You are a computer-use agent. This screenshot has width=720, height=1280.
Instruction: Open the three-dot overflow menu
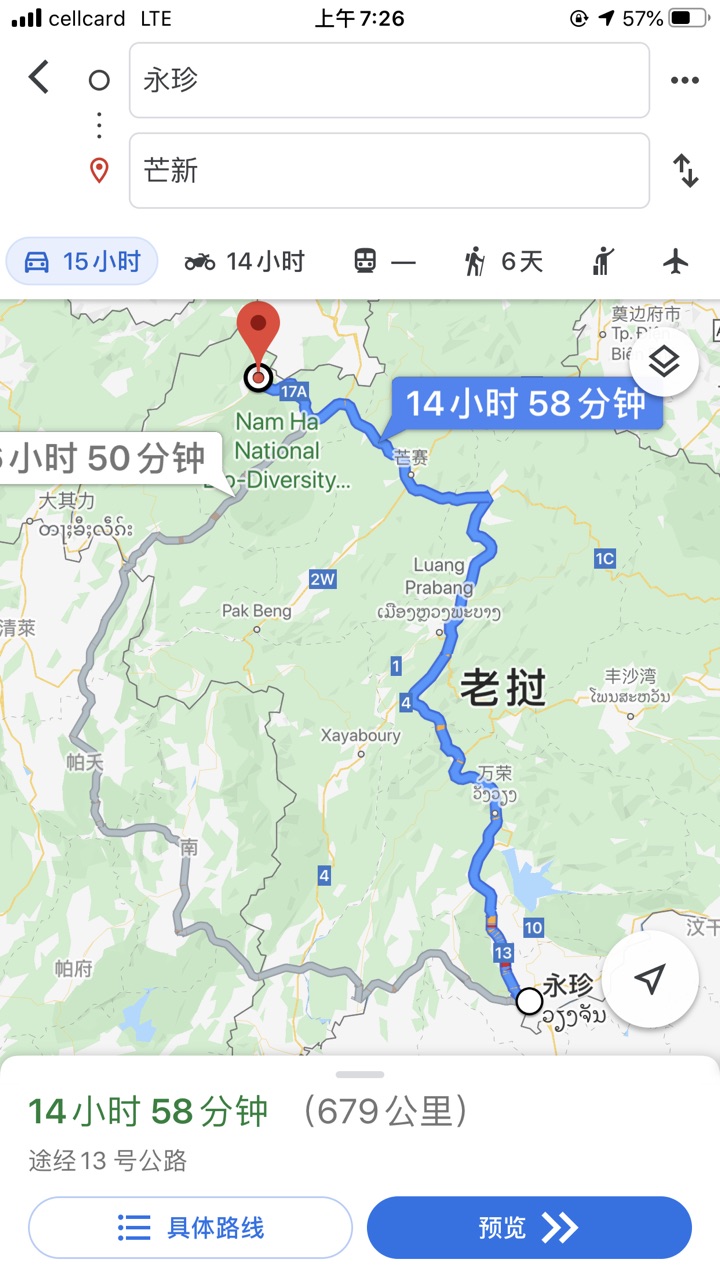click(685, 80)
